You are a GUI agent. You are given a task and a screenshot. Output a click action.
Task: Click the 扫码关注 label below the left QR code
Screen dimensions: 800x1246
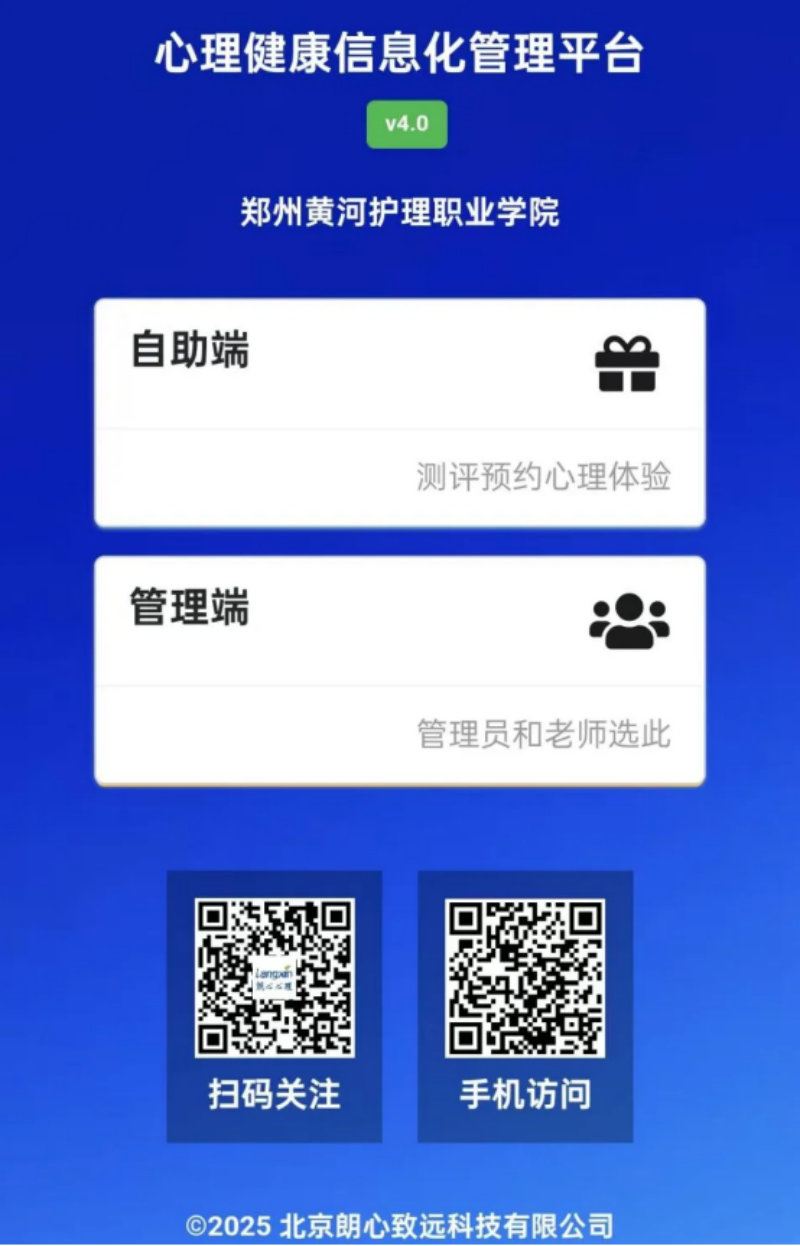275,1096
